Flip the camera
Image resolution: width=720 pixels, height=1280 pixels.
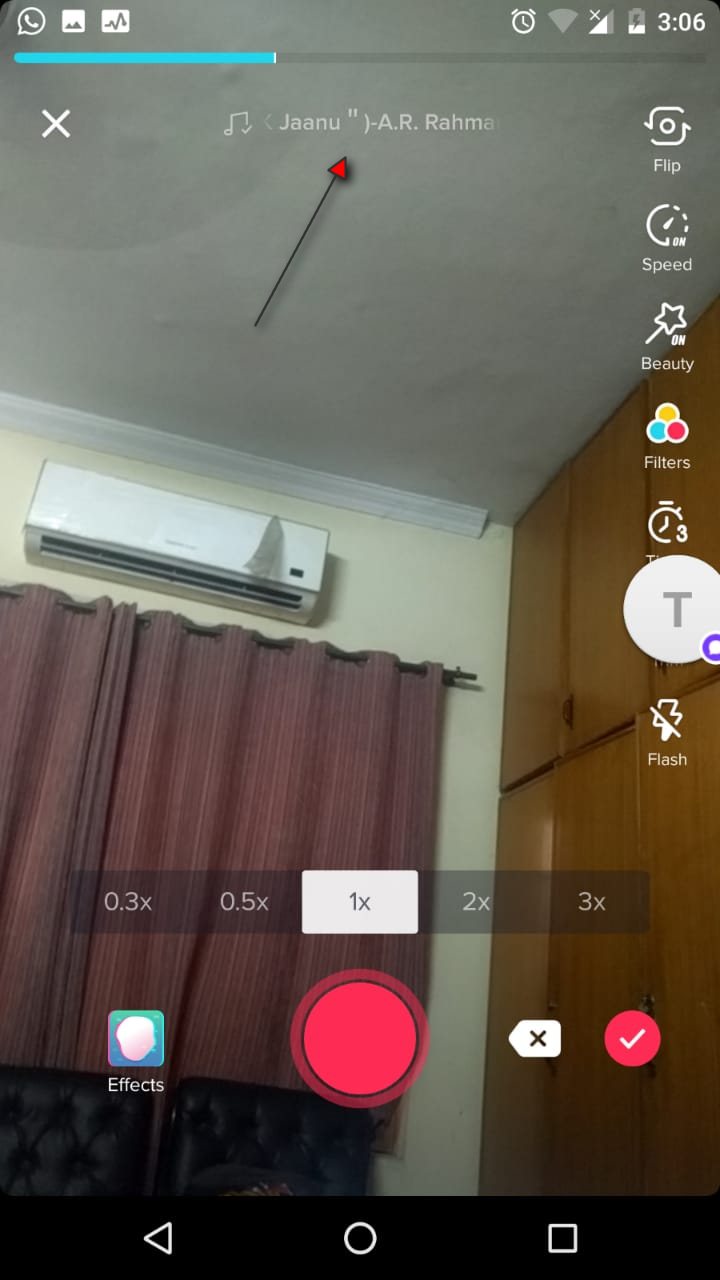coord(667,139)
